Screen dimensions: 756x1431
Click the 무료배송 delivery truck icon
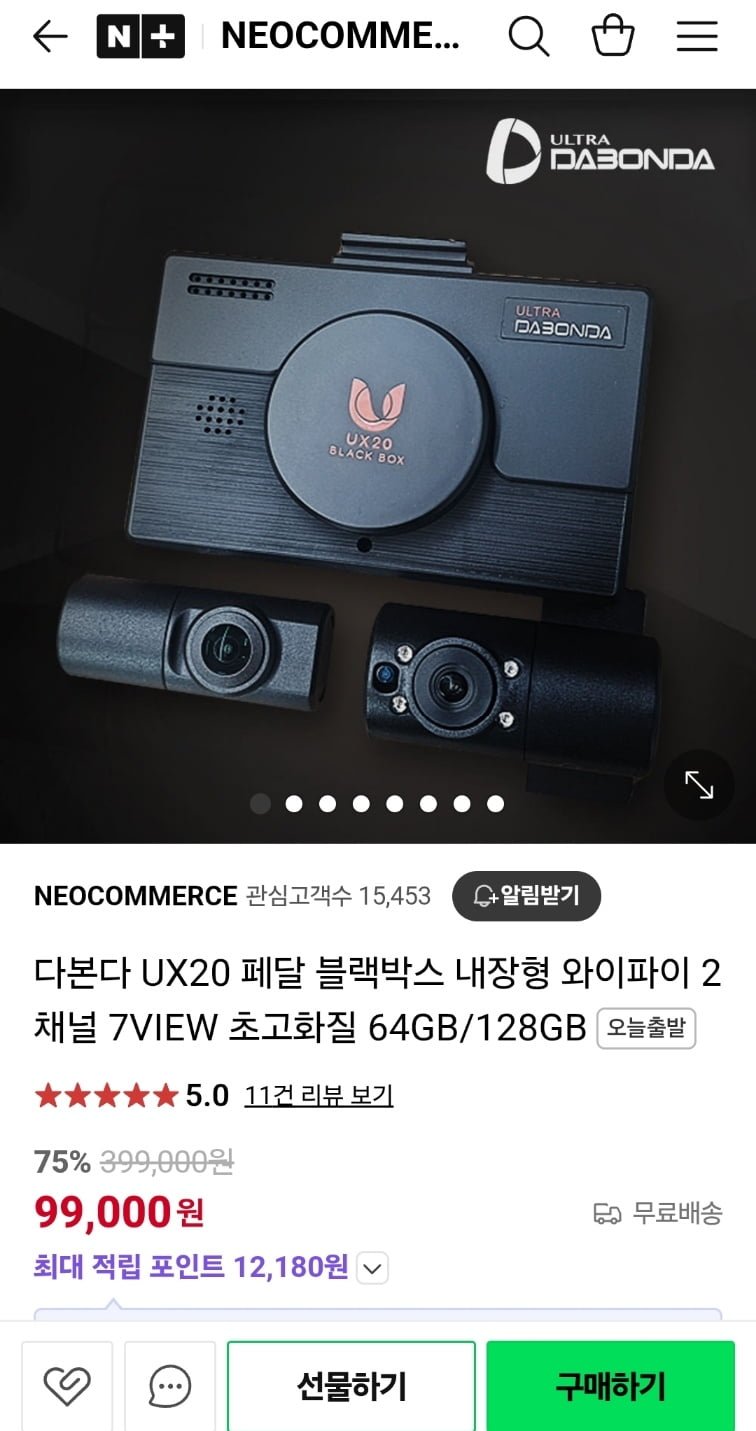tap(609, 1210)
